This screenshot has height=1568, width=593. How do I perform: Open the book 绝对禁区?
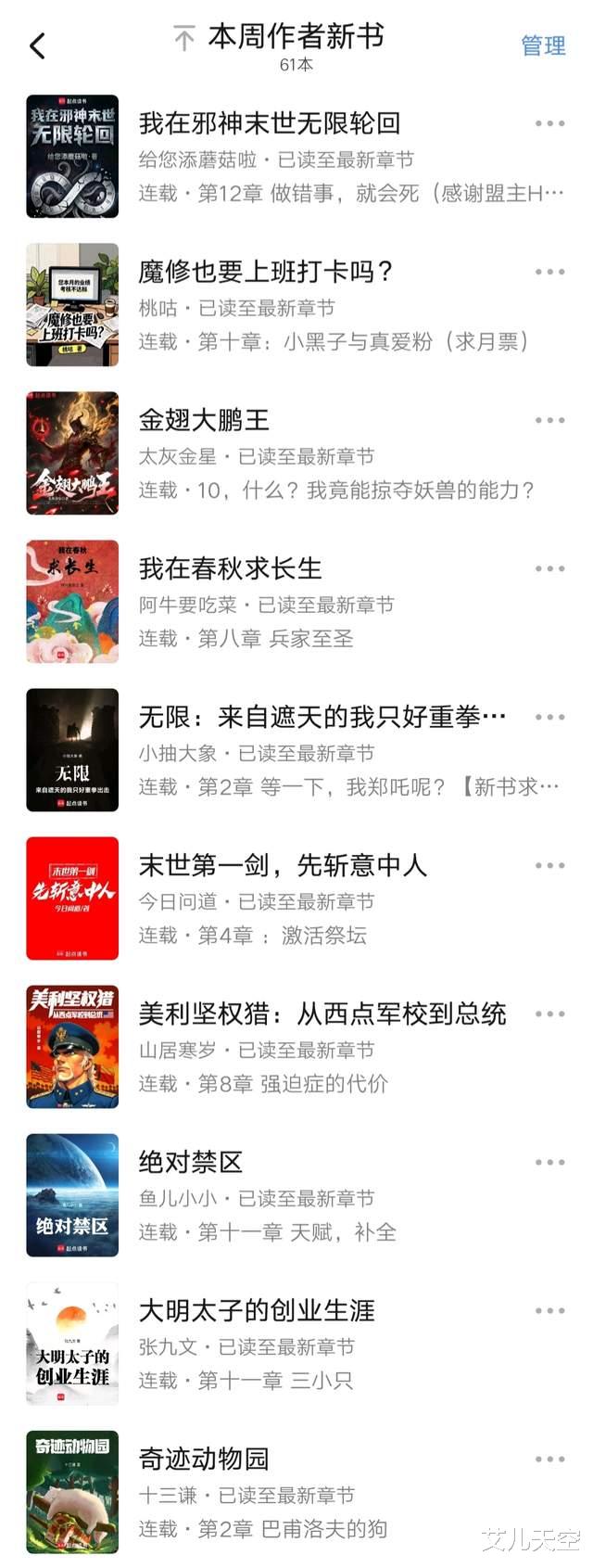[x=191, y=1162]
